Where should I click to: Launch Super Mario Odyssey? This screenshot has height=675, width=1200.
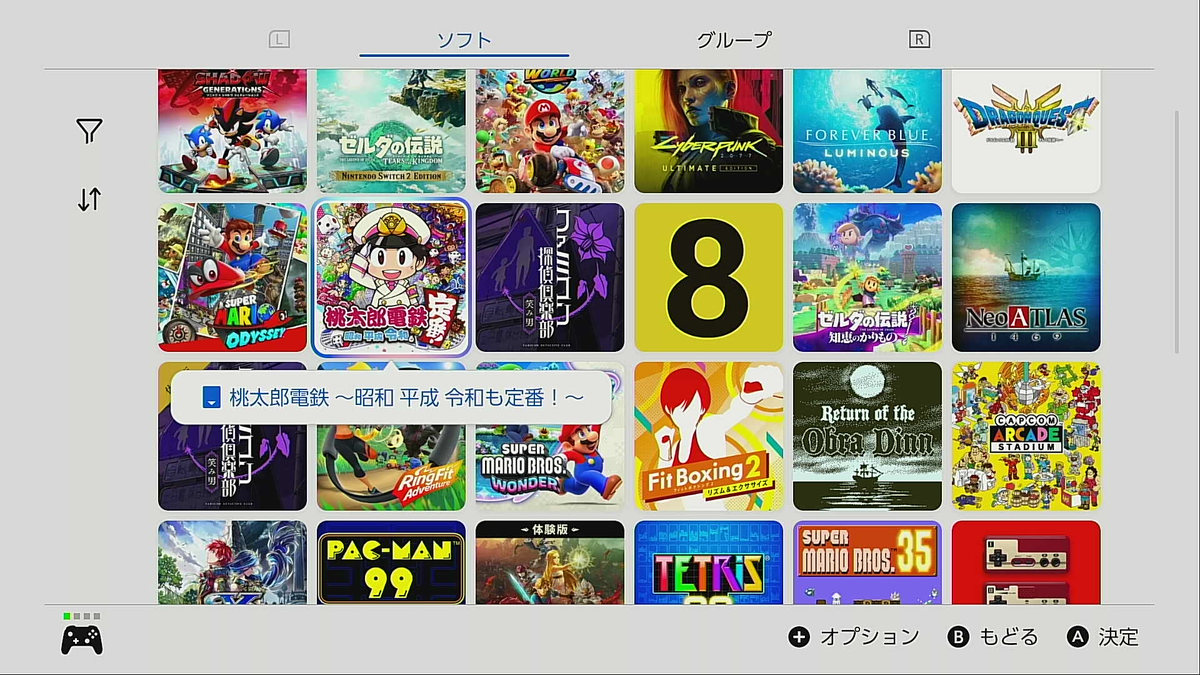pos(232,277)
